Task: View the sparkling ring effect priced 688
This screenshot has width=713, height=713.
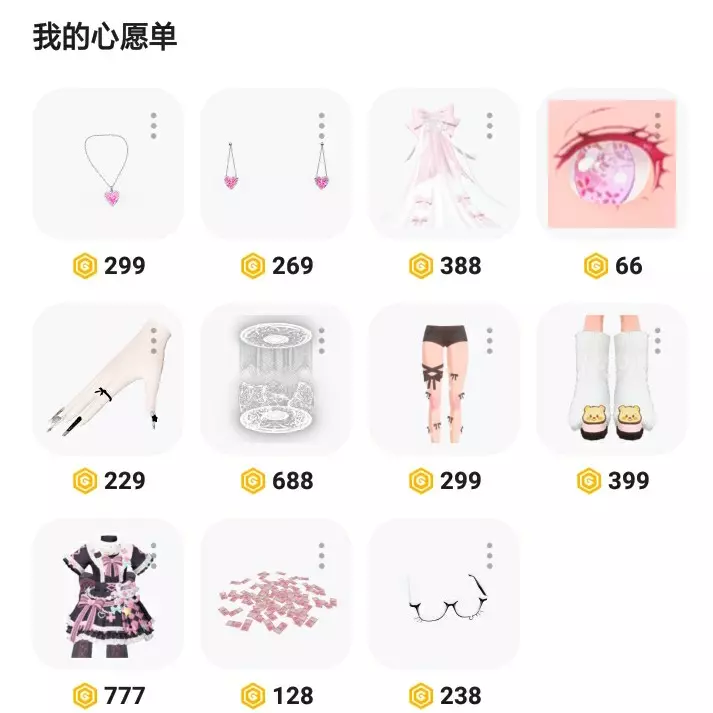Action: 275,380
